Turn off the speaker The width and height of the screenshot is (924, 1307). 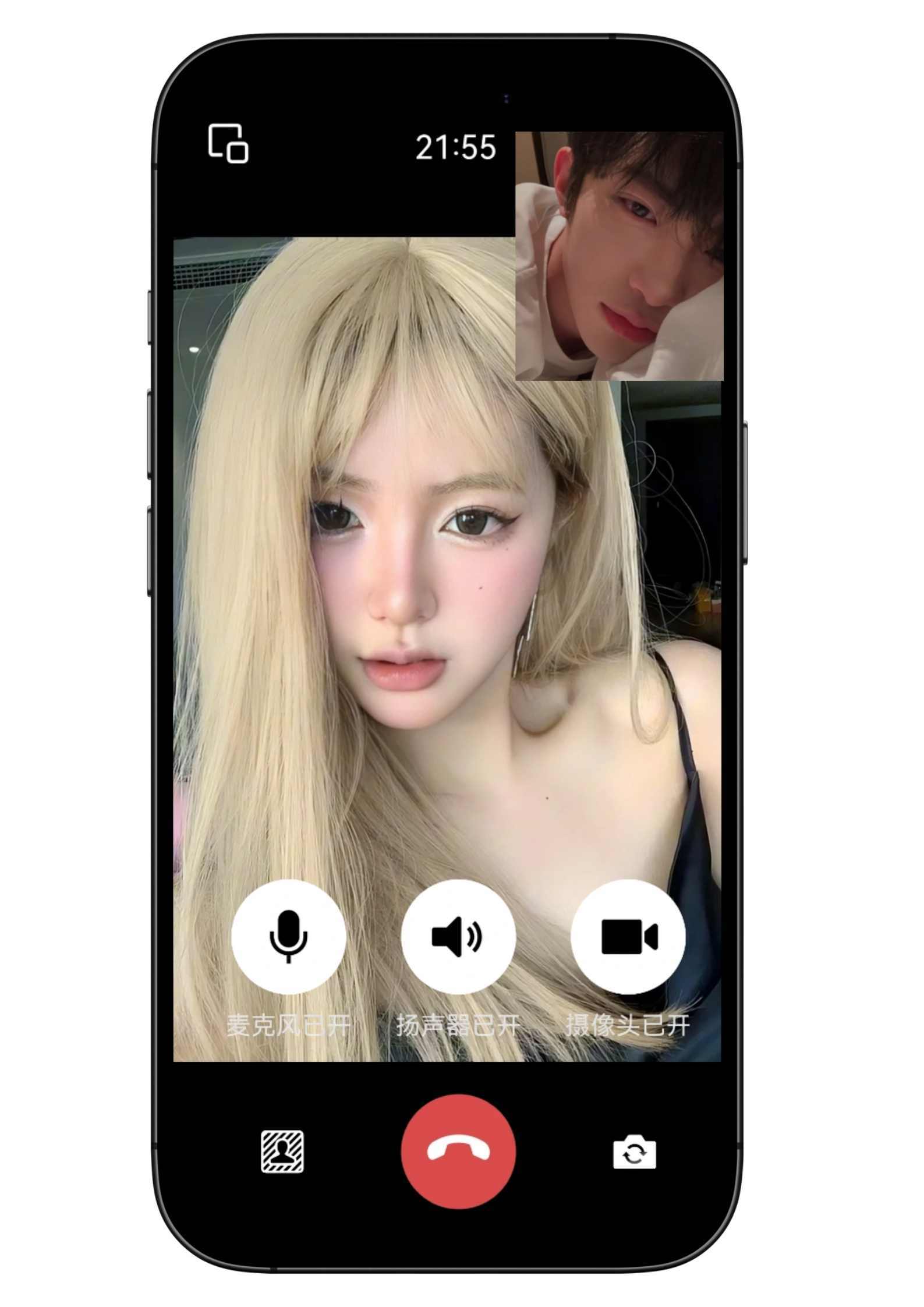458,937
